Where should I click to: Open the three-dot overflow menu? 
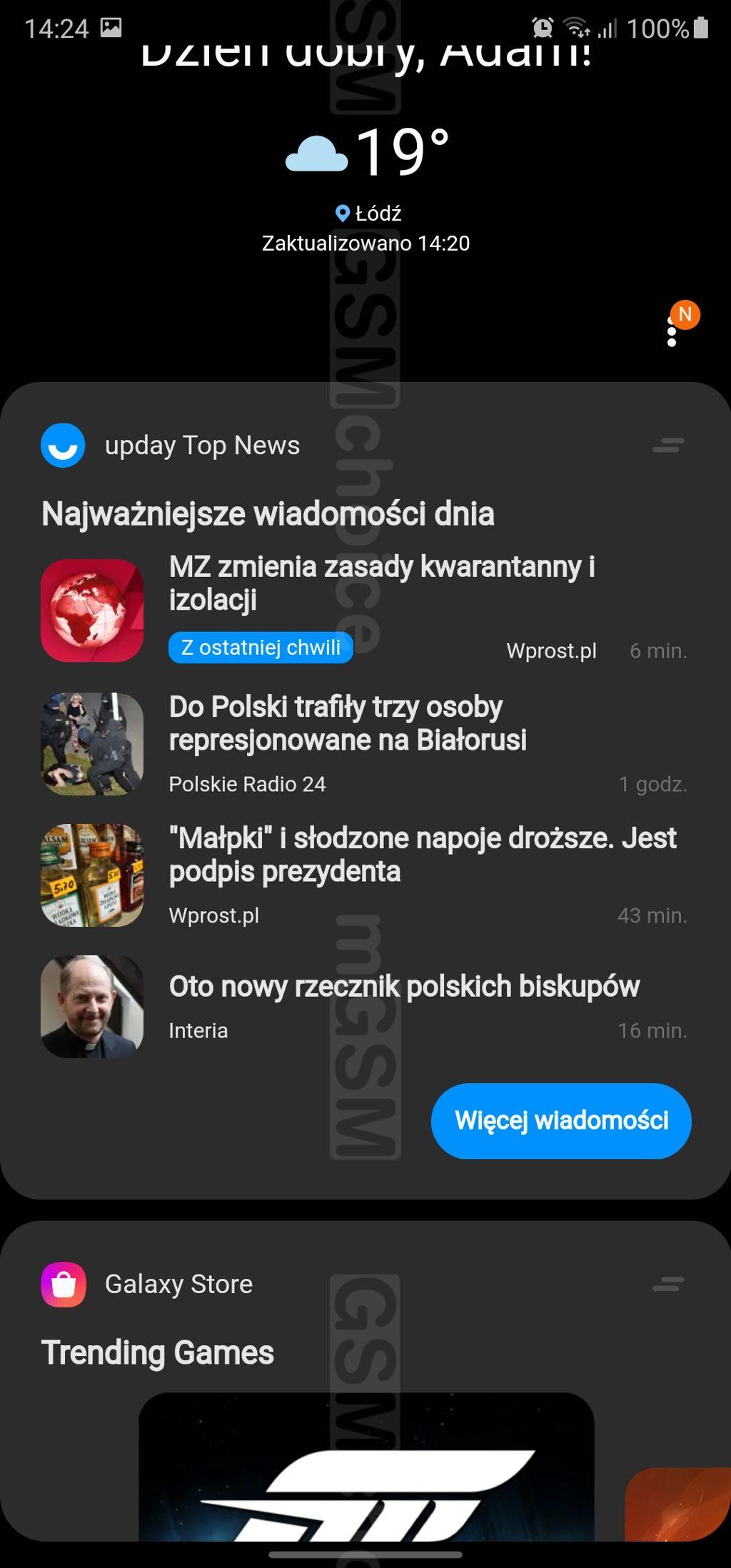tap(671, 333)
